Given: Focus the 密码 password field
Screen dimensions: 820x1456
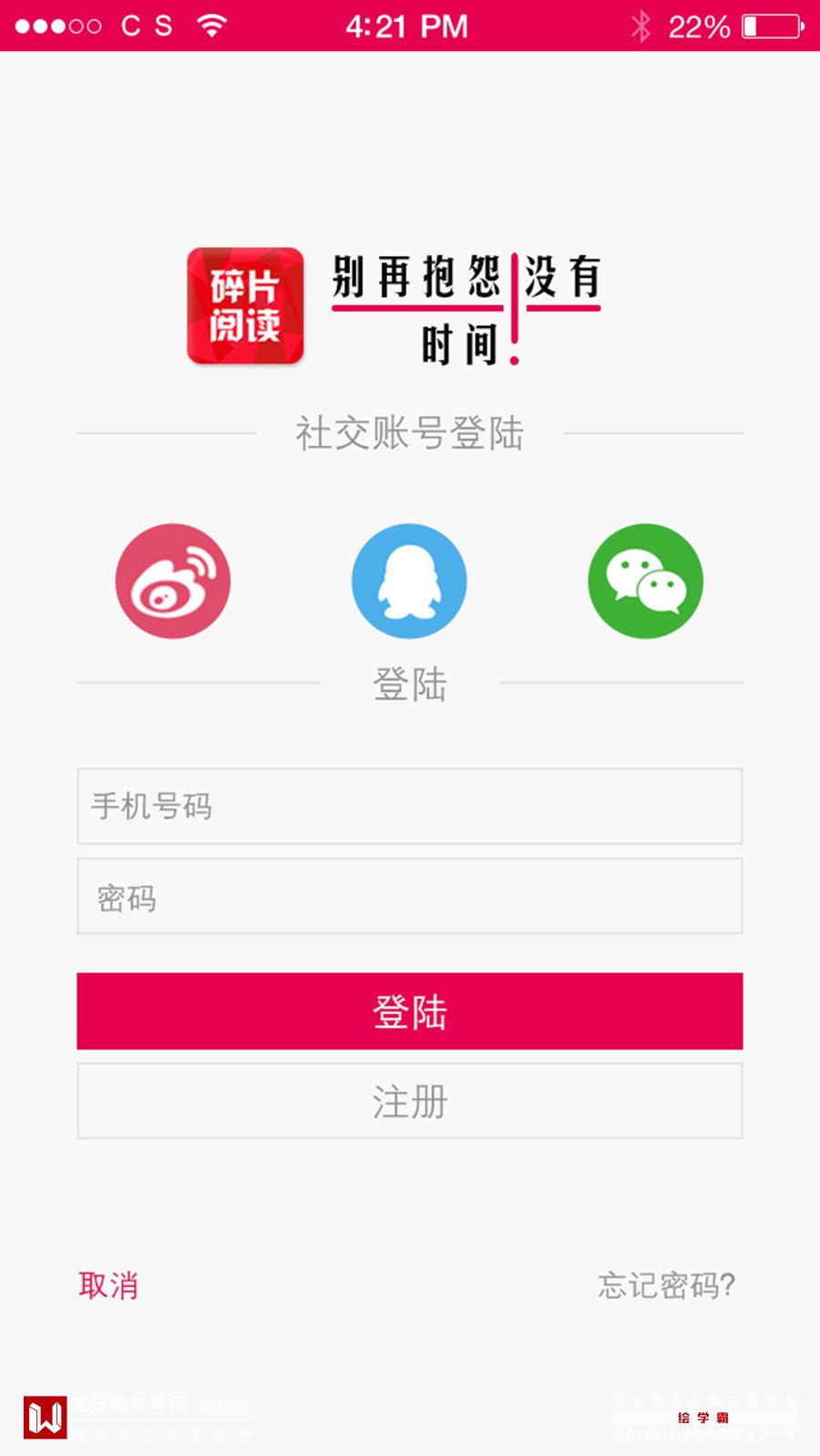Looking at the screenshot, I should [x=409, y=897].
